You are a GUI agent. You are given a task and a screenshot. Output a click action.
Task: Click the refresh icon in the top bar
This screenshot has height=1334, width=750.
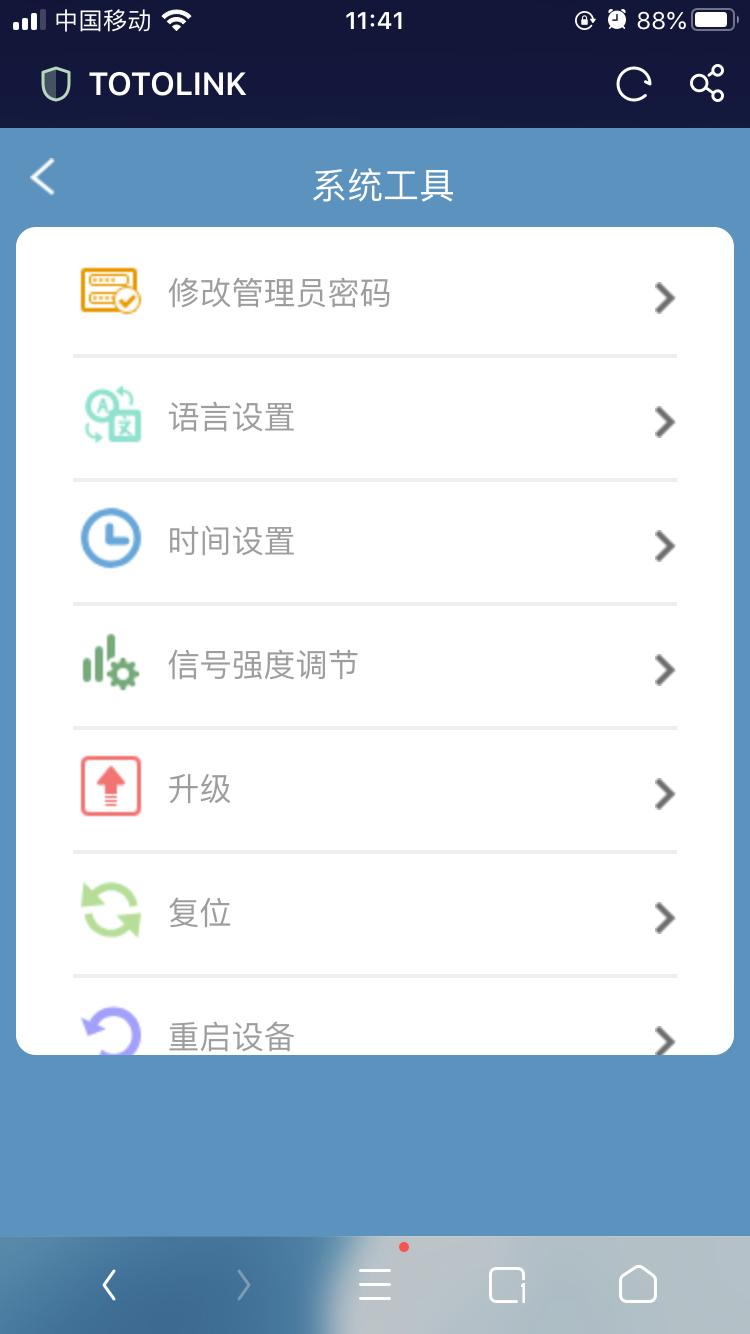pyautogui.click(x=634, y=84)
